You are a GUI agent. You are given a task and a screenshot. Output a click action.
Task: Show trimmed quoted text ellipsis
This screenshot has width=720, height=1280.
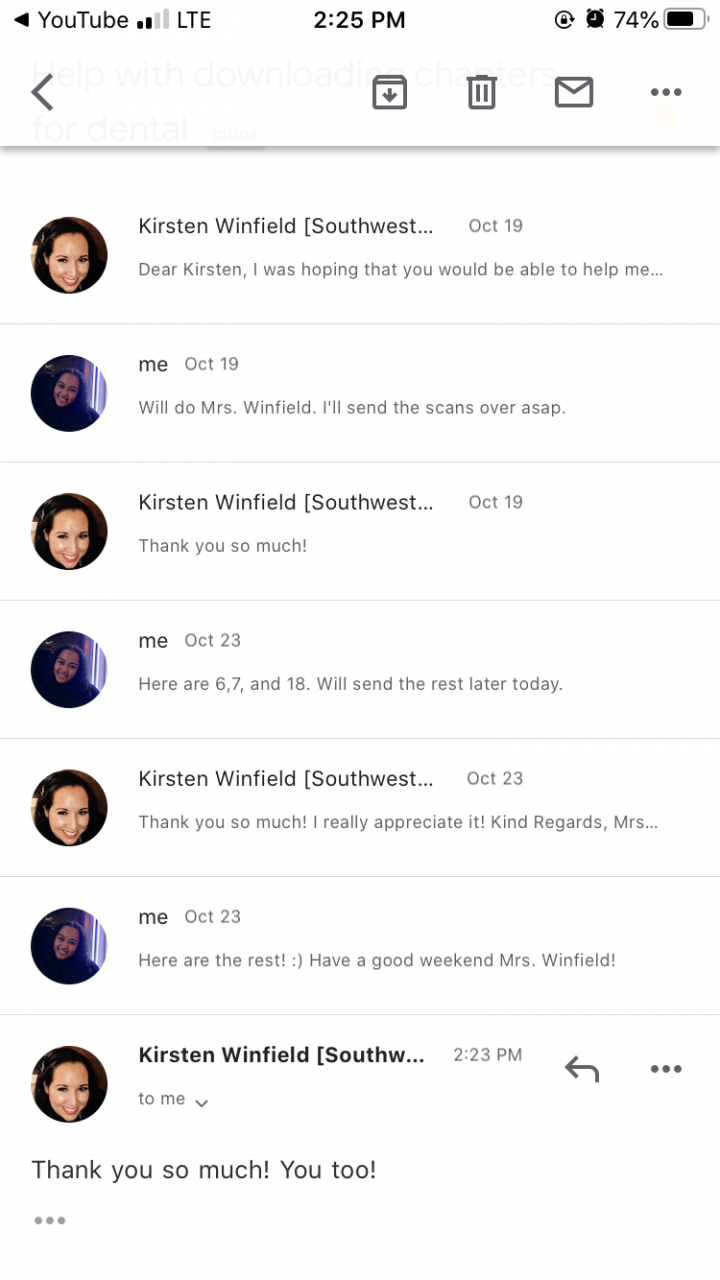(x=49, y=1220)
